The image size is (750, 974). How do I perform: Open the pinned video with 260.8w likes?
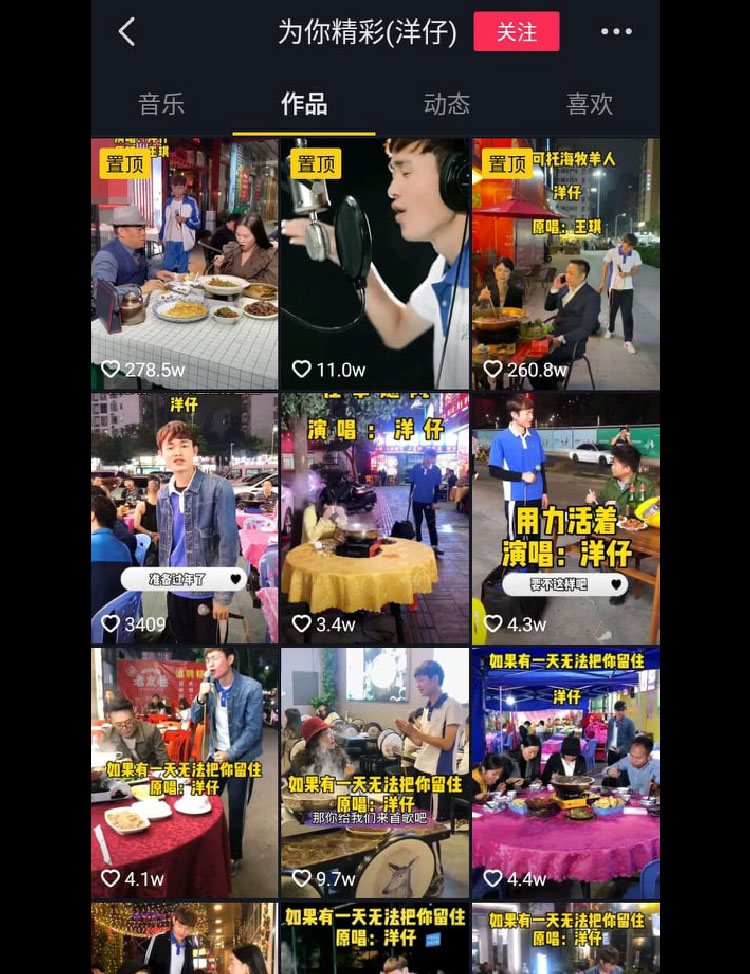[565, 264]
